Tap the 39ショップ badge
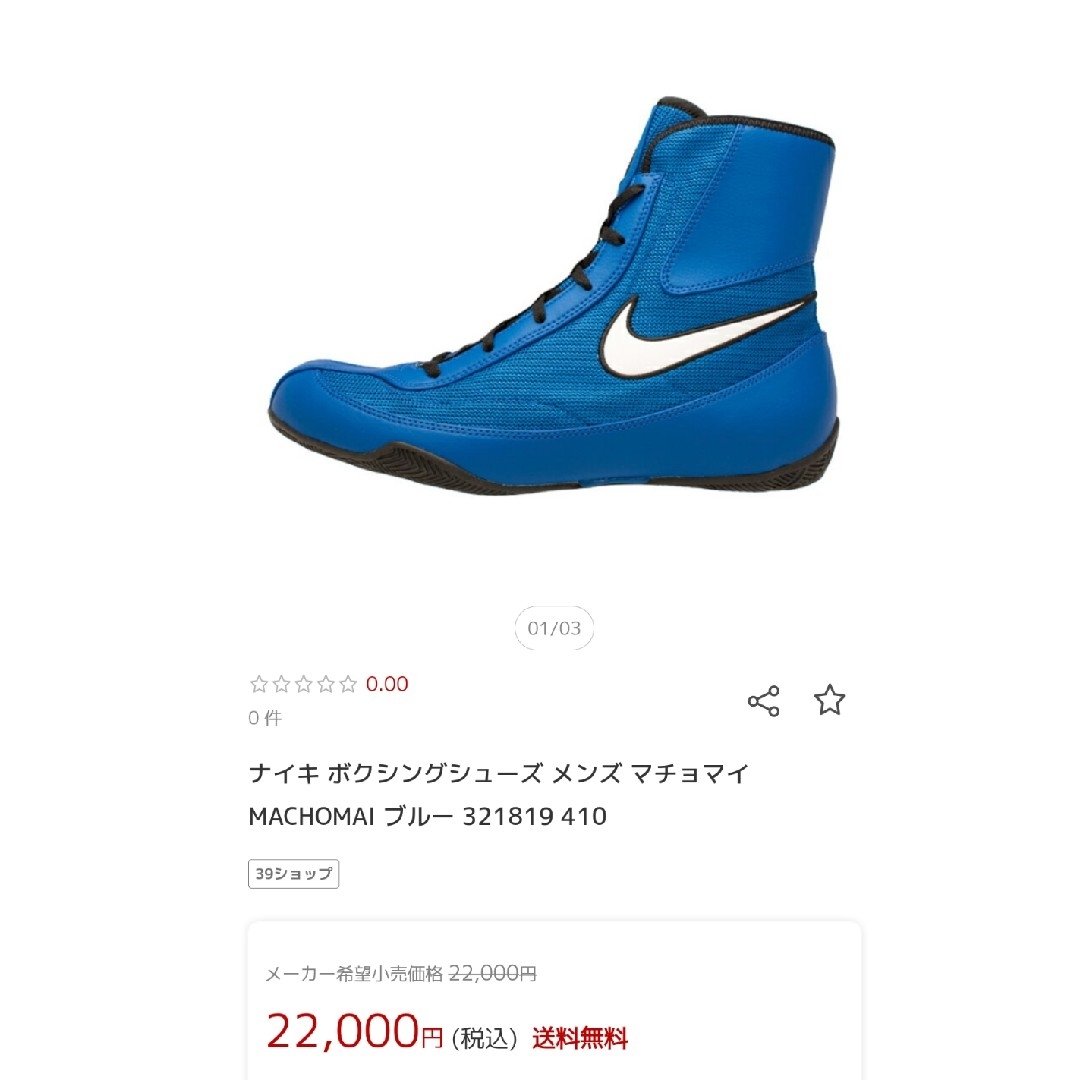 [293, 874]
